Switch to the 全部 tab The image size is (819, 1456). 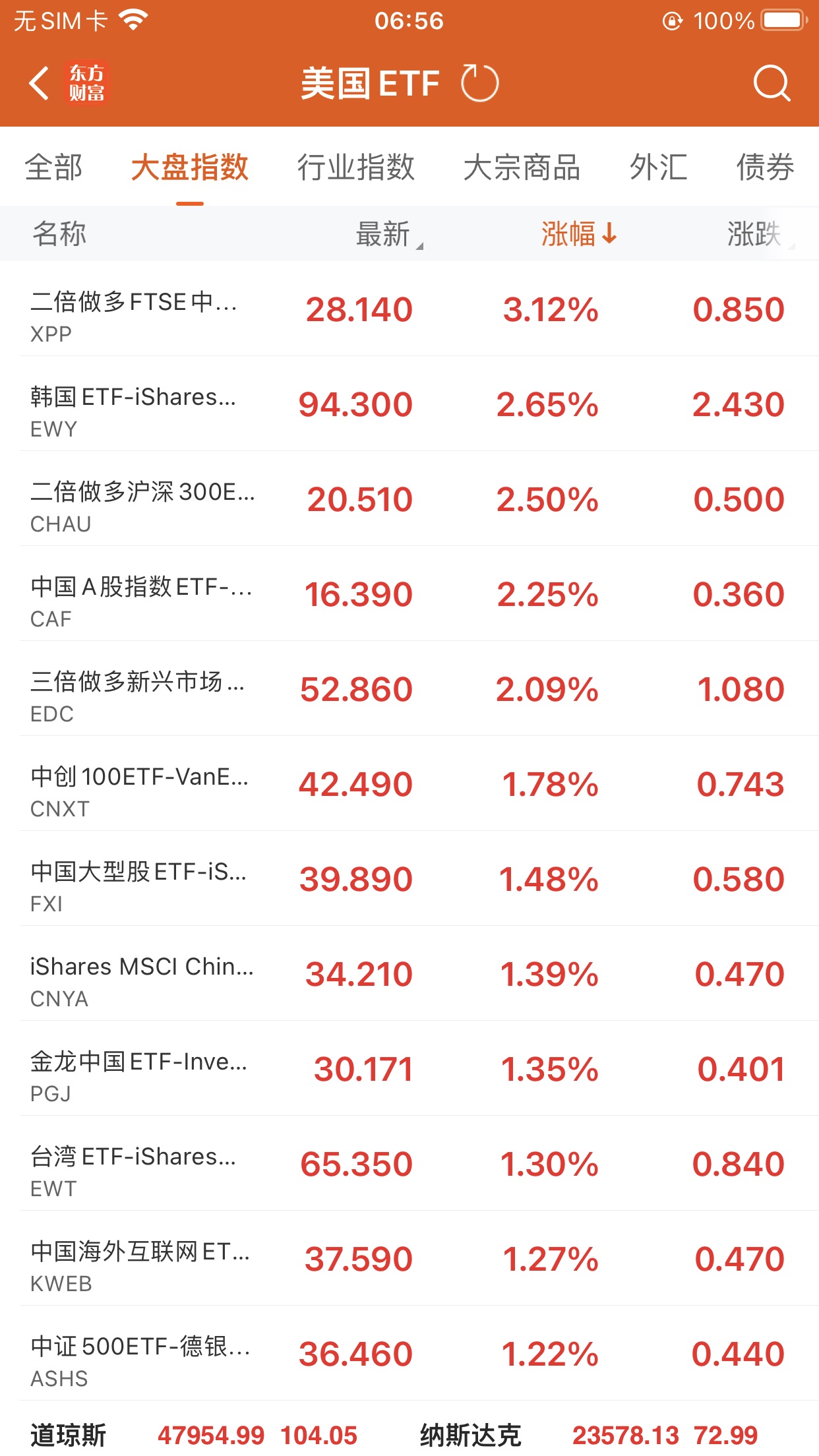point(54,167)
